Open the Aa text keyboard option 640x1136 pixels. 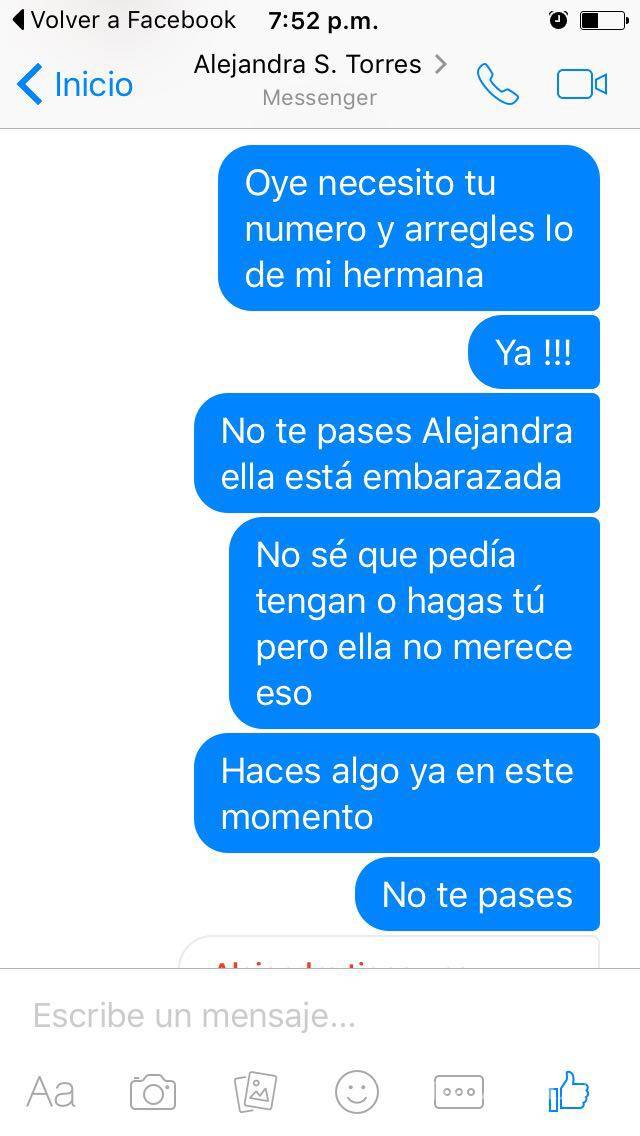[51, 1092]
